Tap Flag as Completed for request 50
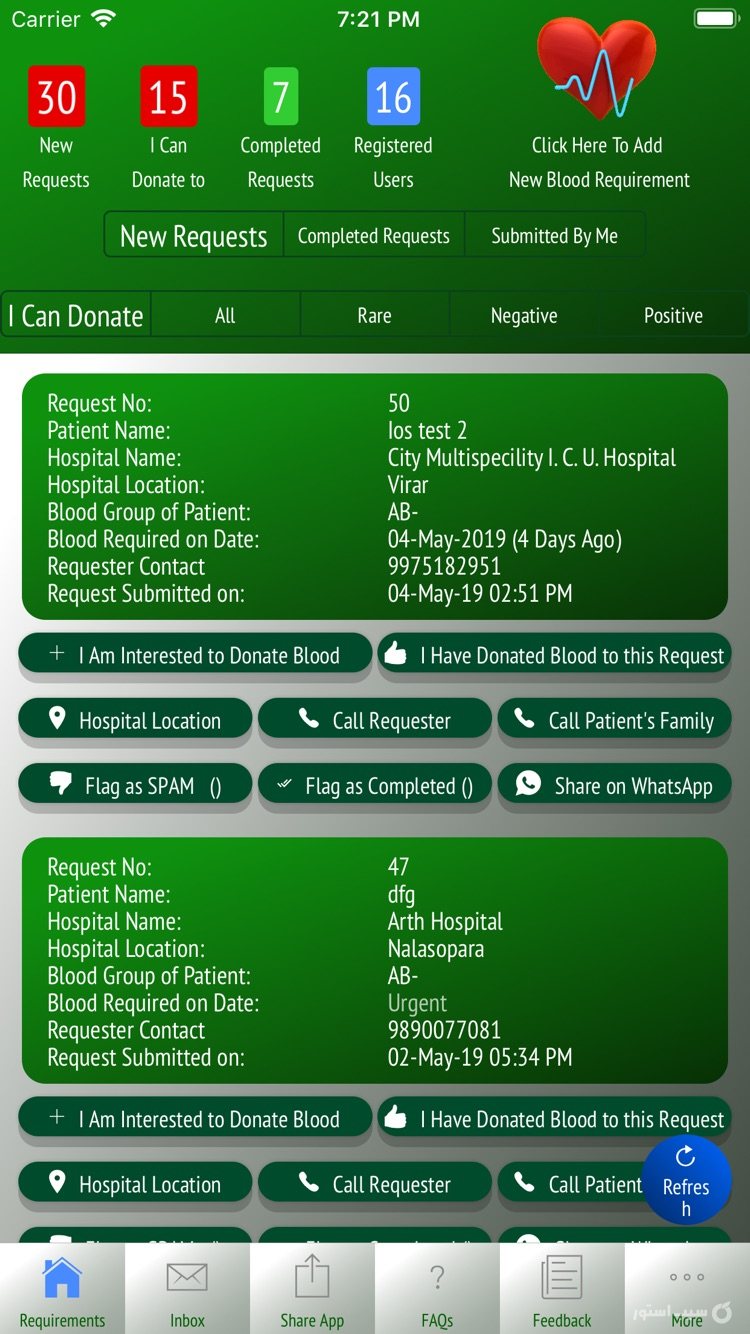 pos(374,786)
